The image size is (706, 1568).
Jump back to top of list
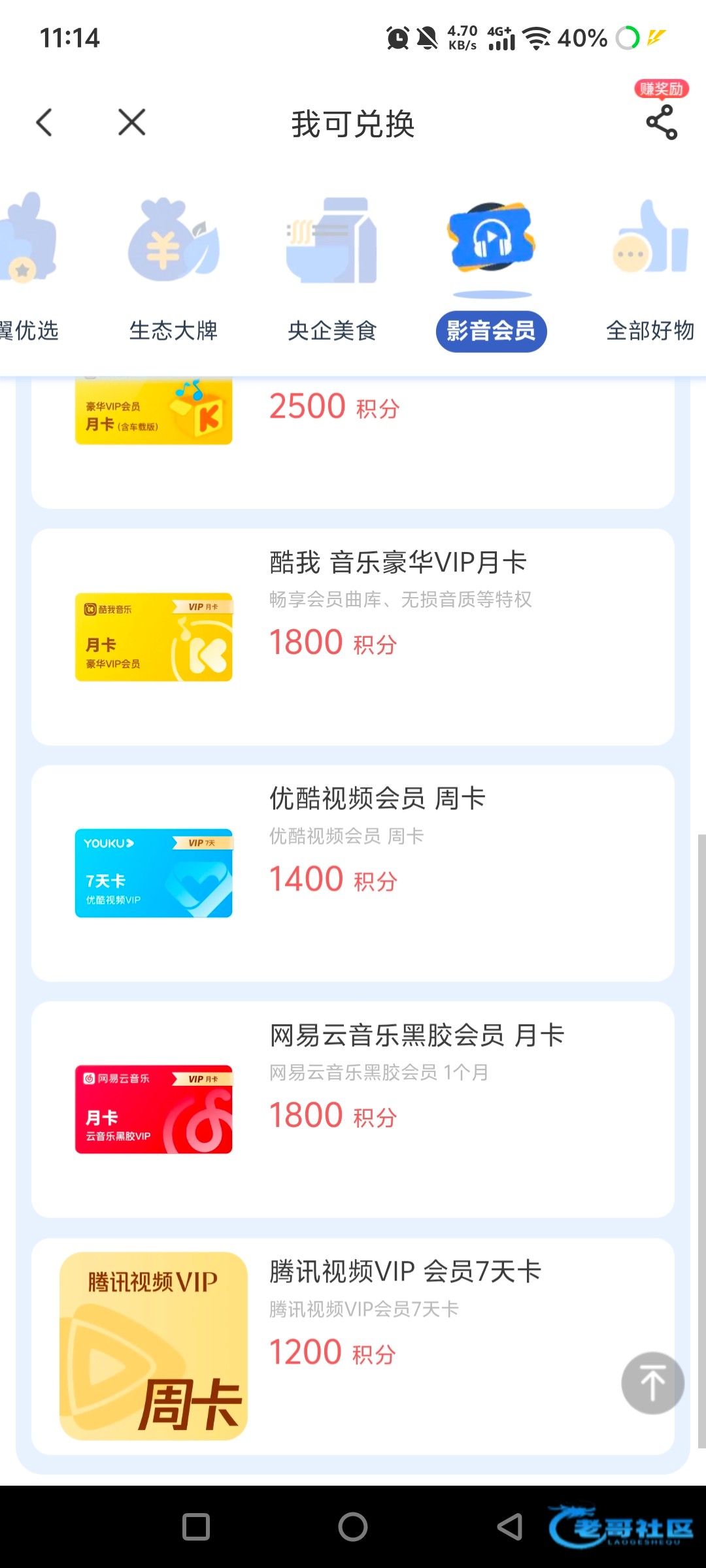652,1383
